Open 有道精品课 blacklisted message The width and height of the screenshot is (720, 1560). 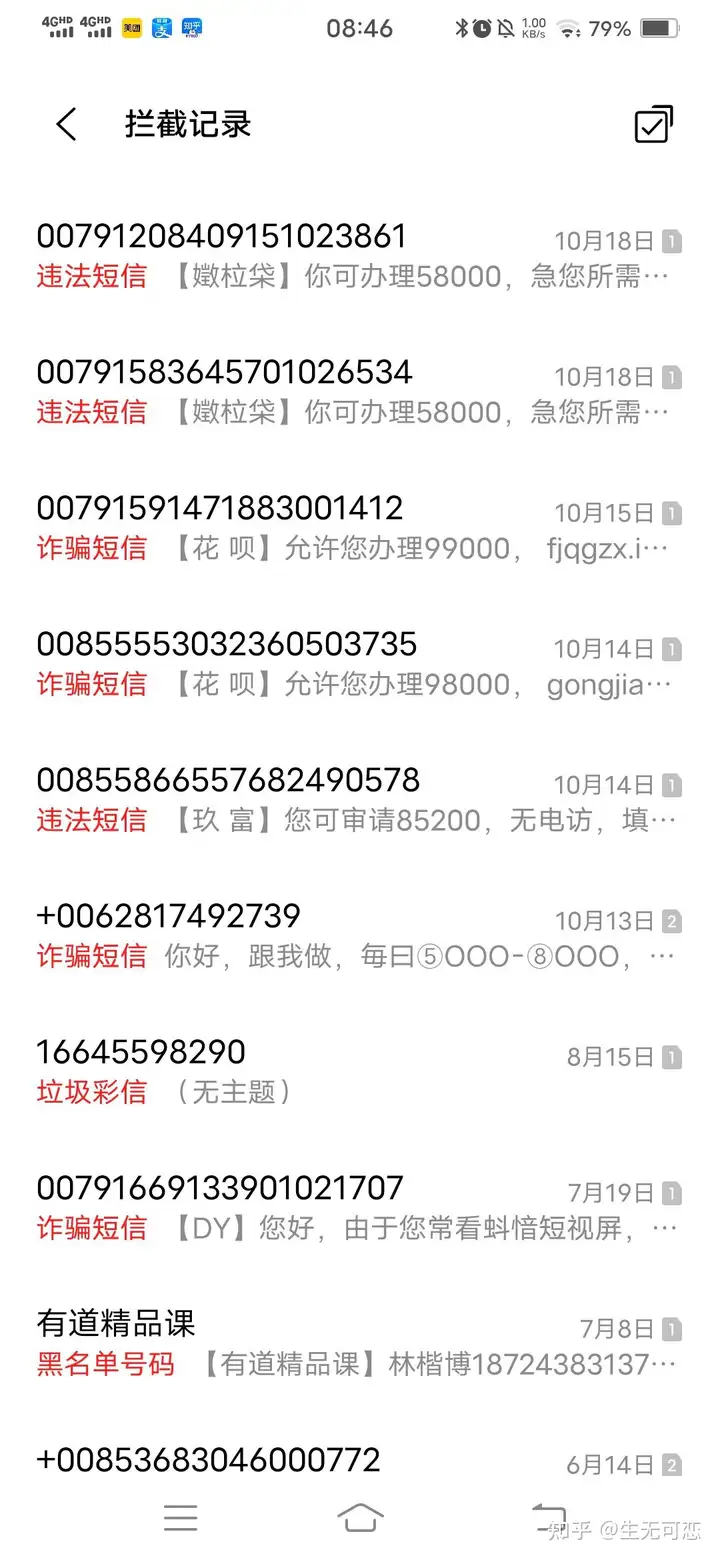pos(360,1344)
